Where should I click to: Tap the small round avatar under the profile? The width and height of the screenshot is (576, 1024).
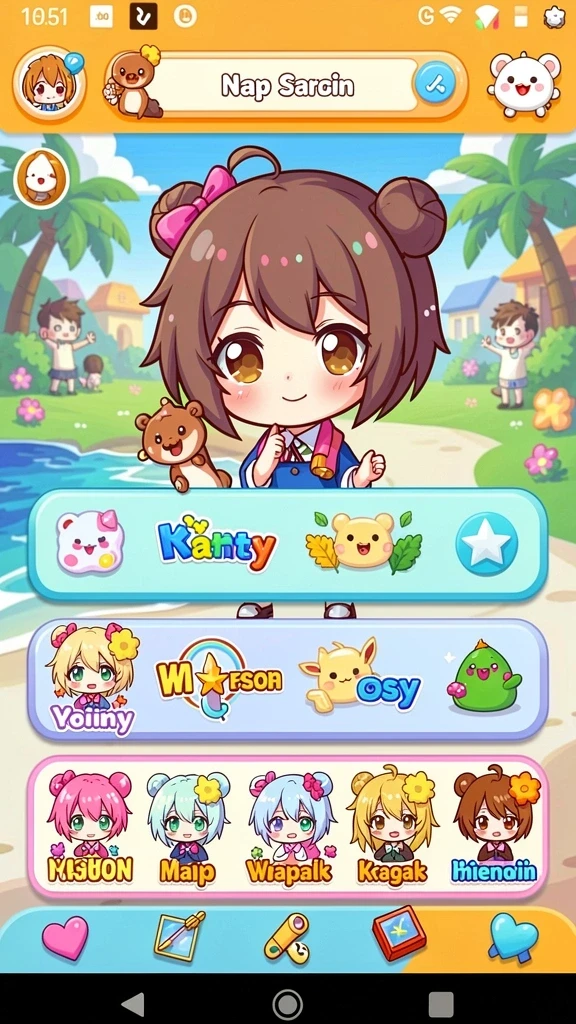41,178
